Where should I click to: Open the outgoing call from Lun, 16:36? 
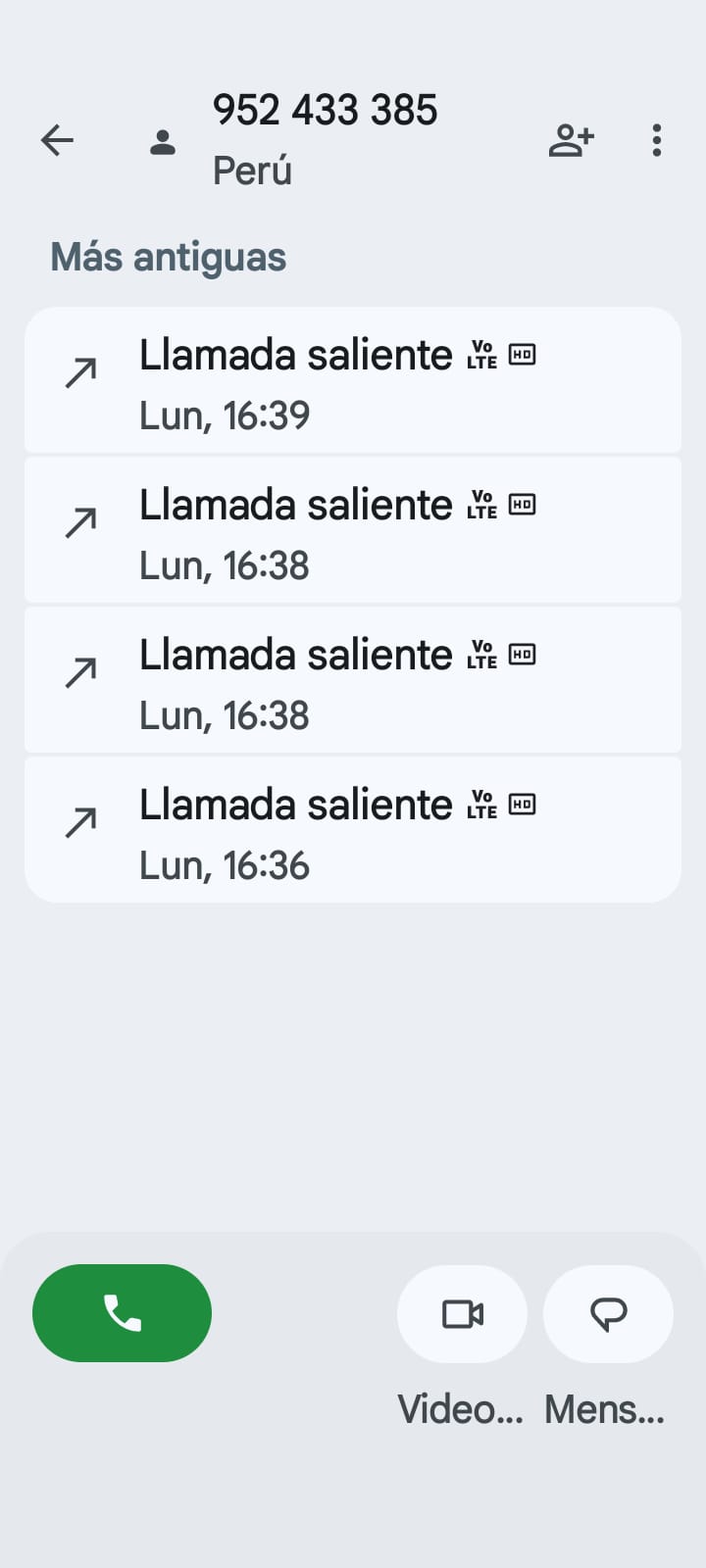352,830
